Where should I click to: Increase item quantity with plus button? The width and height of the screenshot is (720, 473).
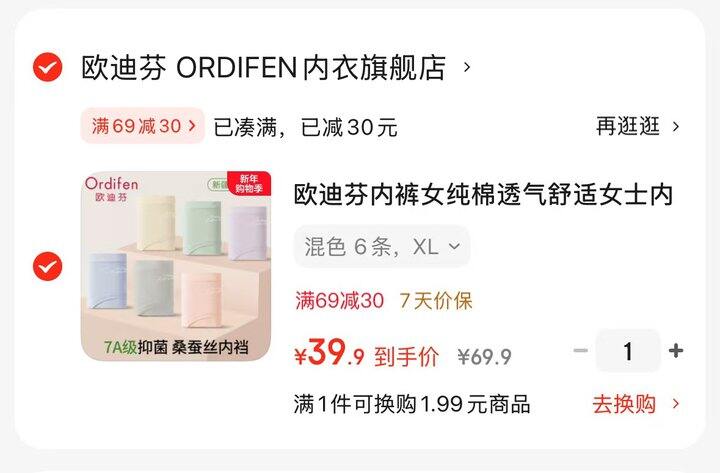[676, 351]
